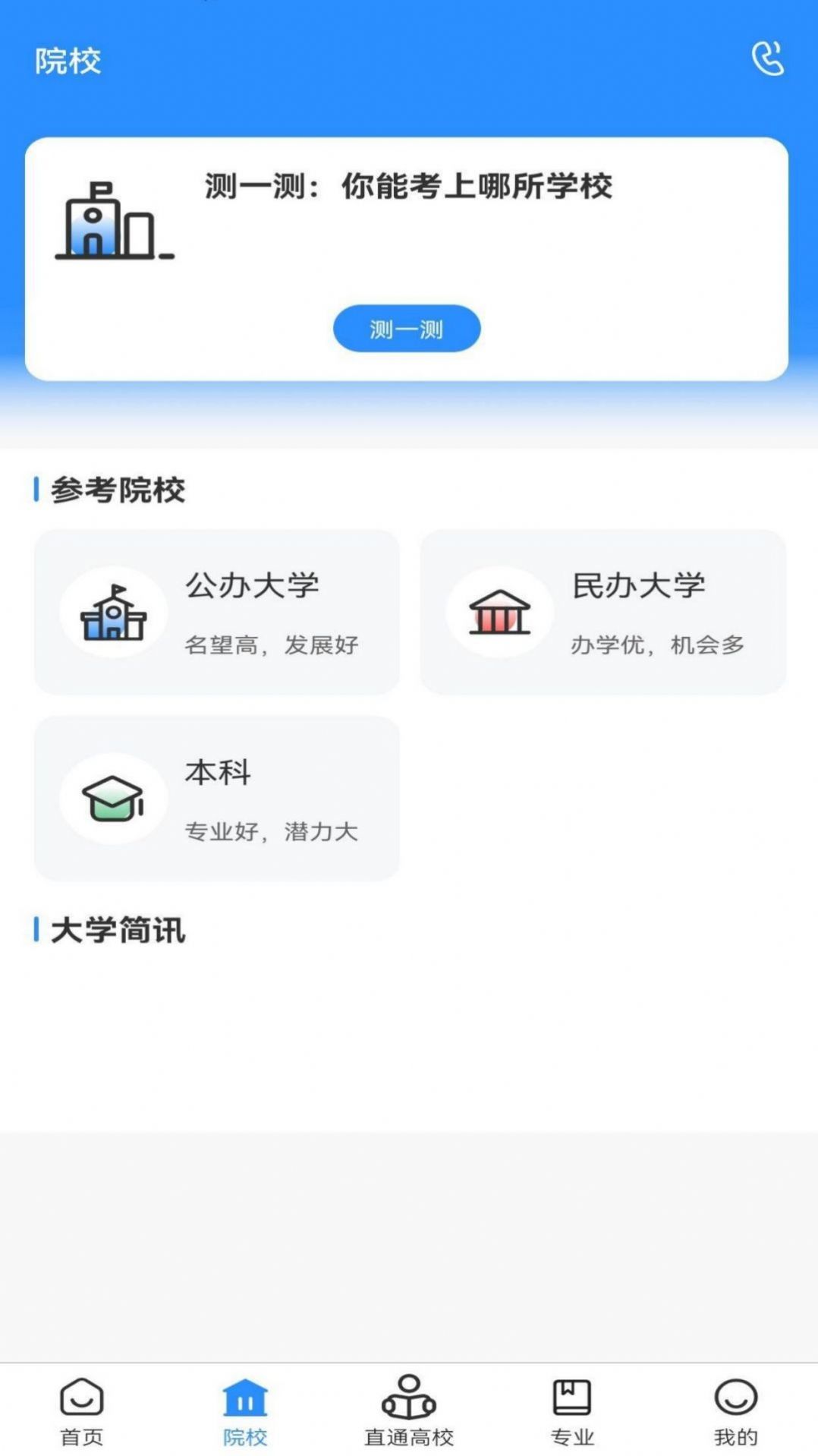Open the 民办大学 card
The width and height of the screenshot is (818, 1456).
[x=606, y=613]
